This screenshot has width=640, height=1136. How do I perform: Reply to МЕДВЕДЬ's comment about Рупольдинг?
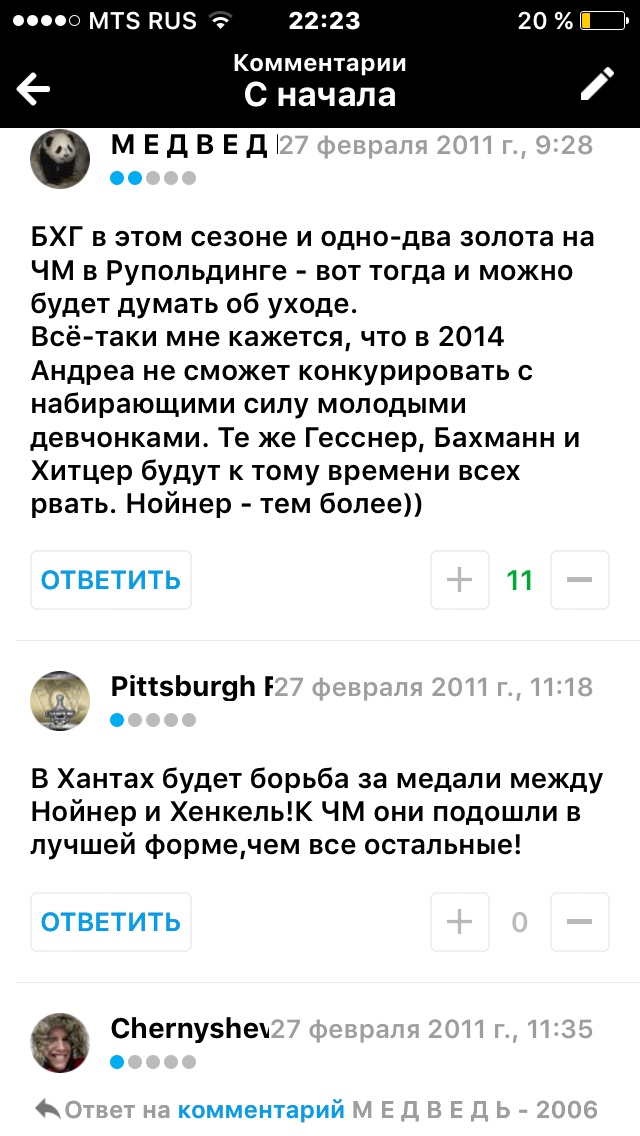(x=111, y=580)
